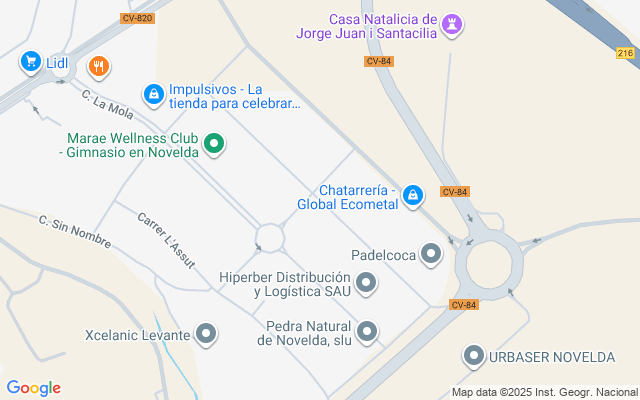Tap the orange restaurant marker near Lidl
The width and height of the screenshot is (640, 400).
tap(98, 67)
